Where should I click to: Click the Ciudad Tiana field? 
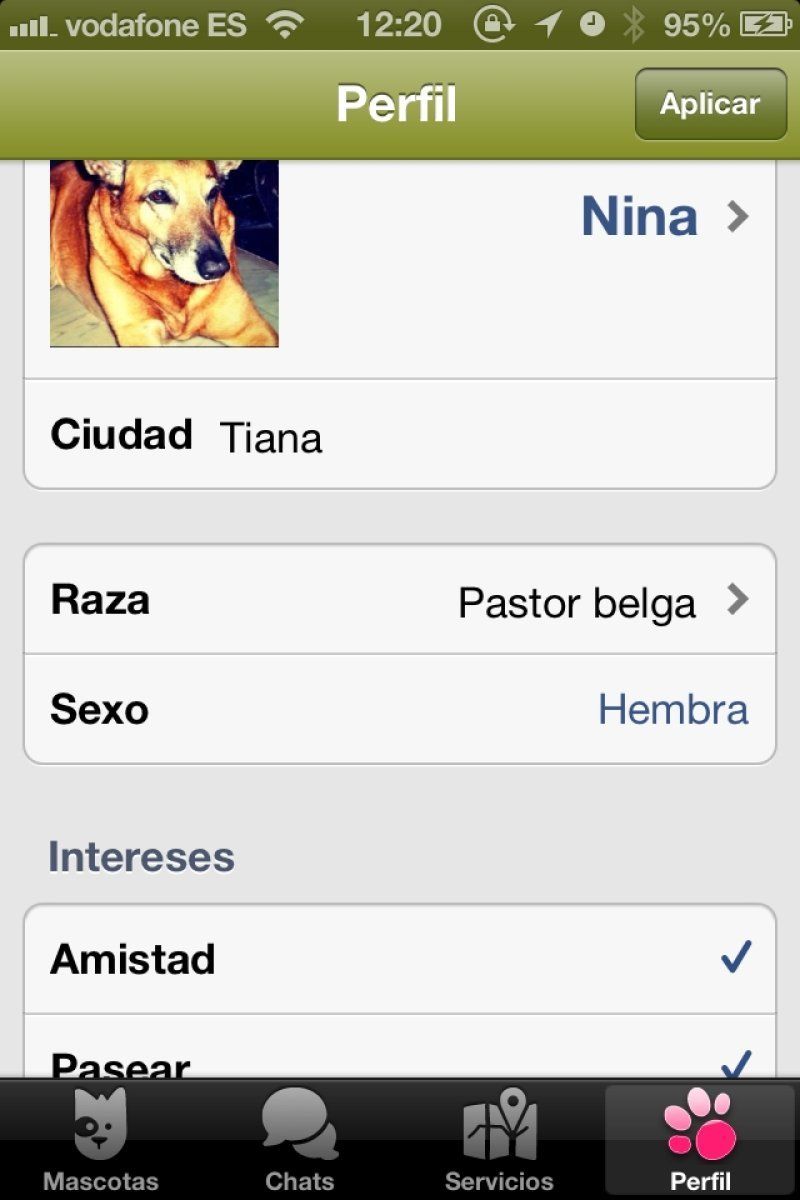click(400, 435)
